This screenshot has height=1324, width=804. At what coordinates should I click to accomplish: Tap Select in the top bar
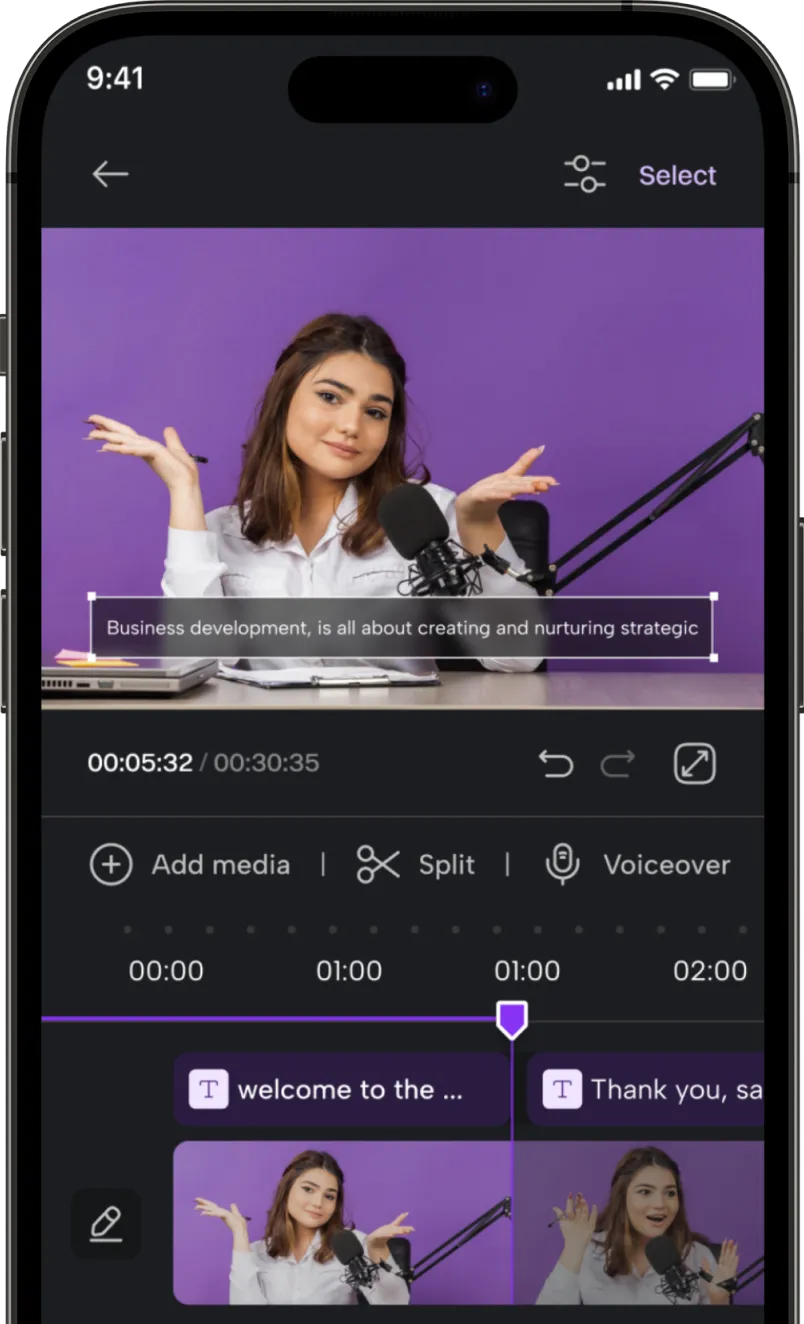coord(677,175)
